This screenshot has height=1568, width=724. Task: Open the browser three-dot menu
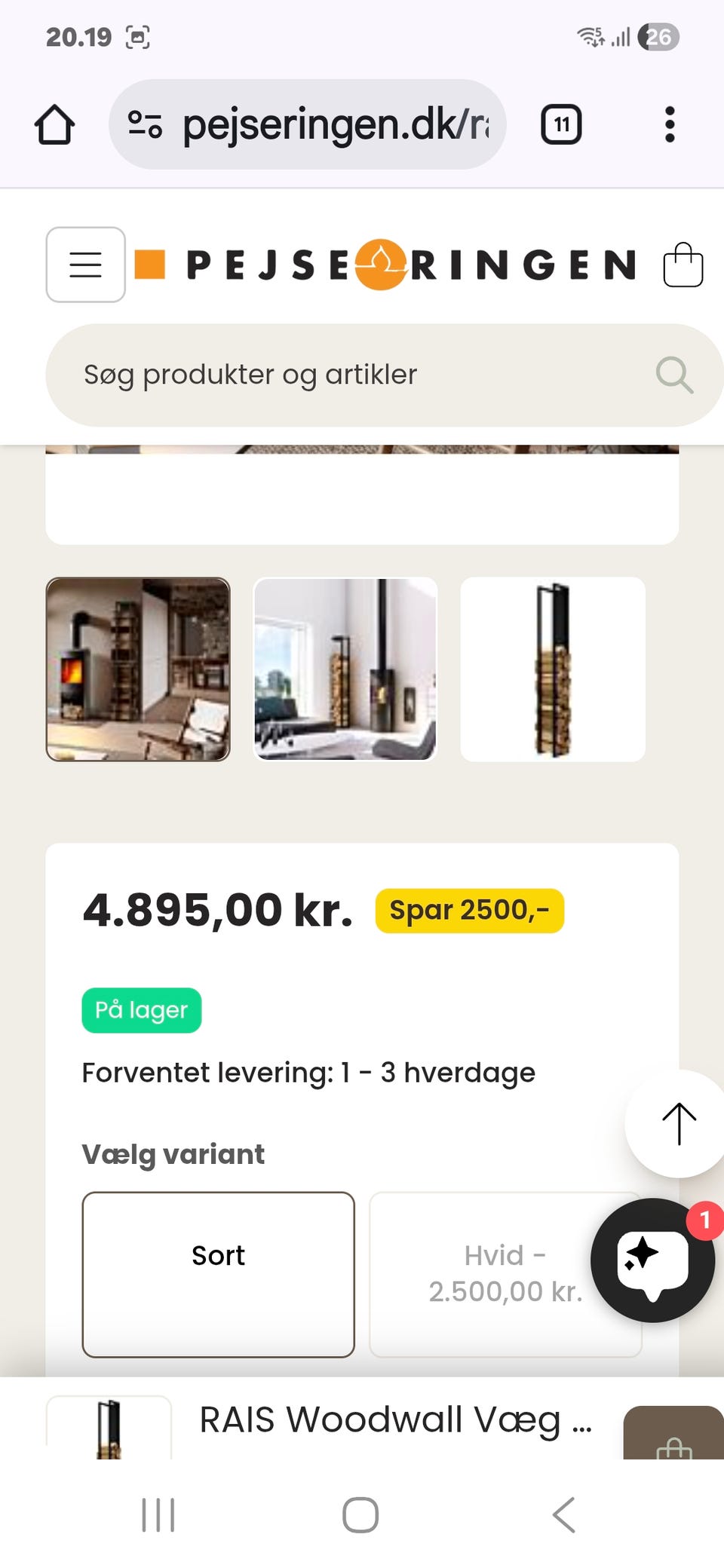click(x=670, y=124)
